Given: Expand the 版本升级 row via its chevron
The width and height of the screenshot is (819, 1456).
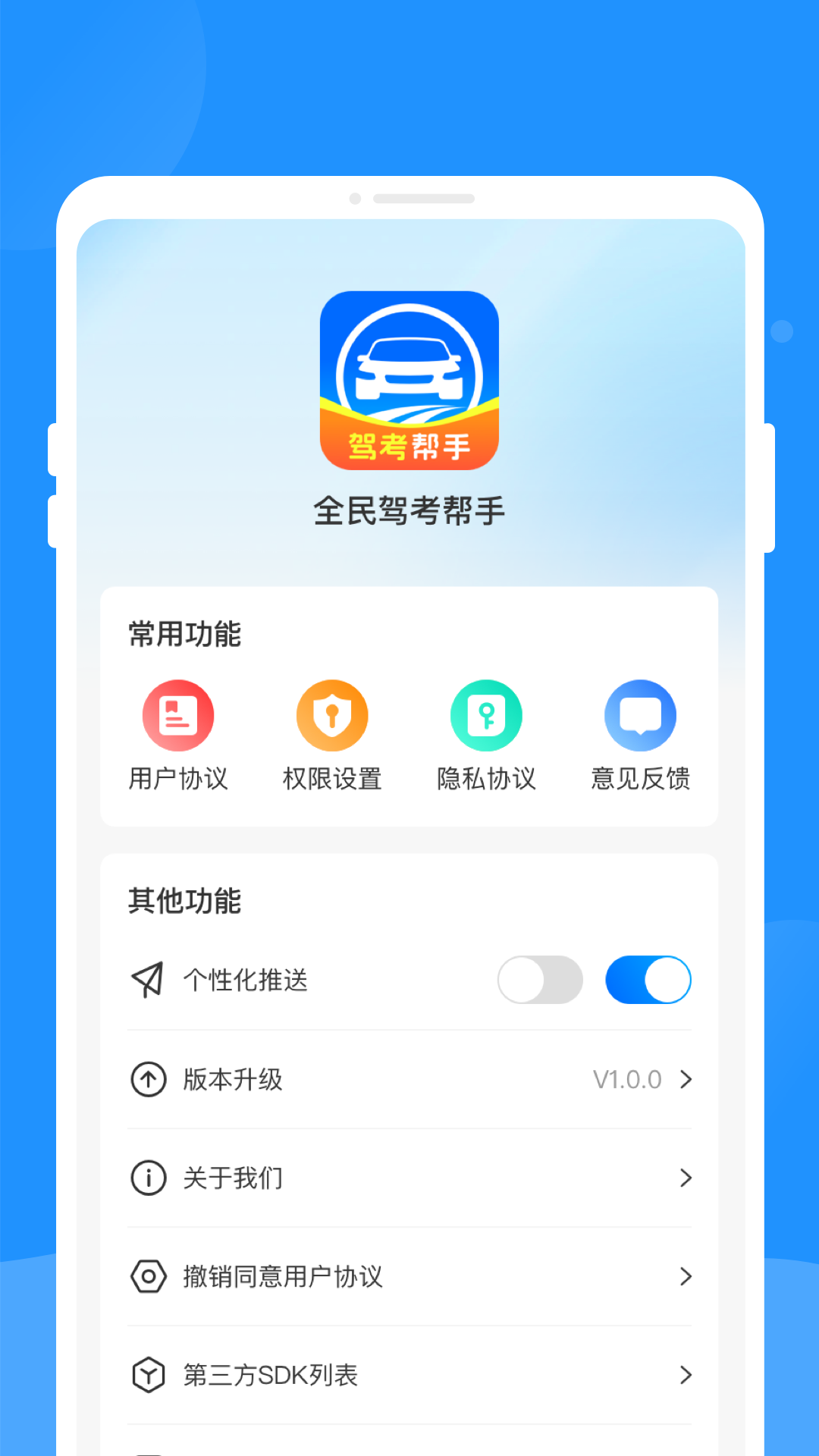Looking at the screenshot, I should point(687,1079).
